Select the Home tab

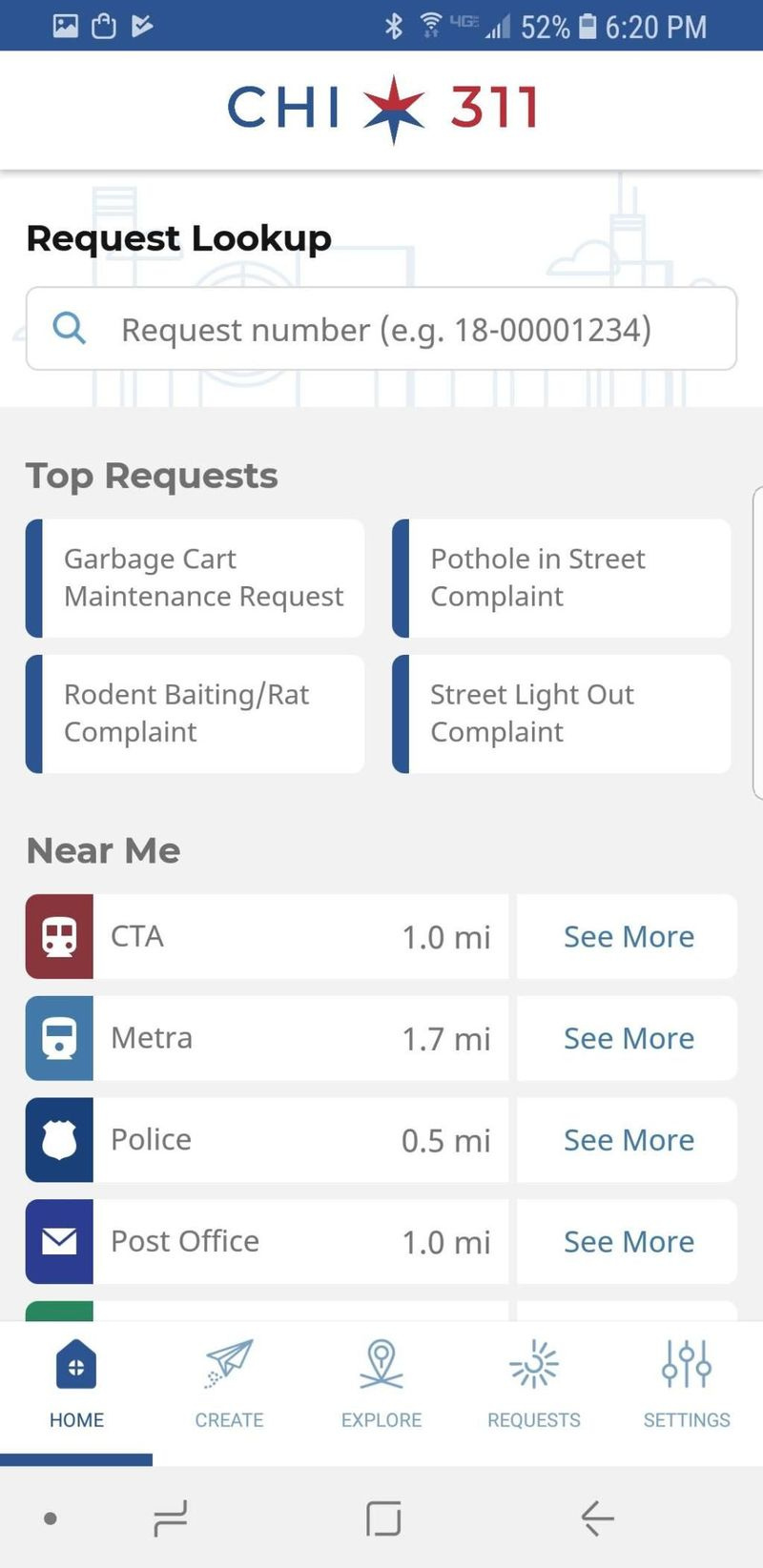pos(76,1384)
